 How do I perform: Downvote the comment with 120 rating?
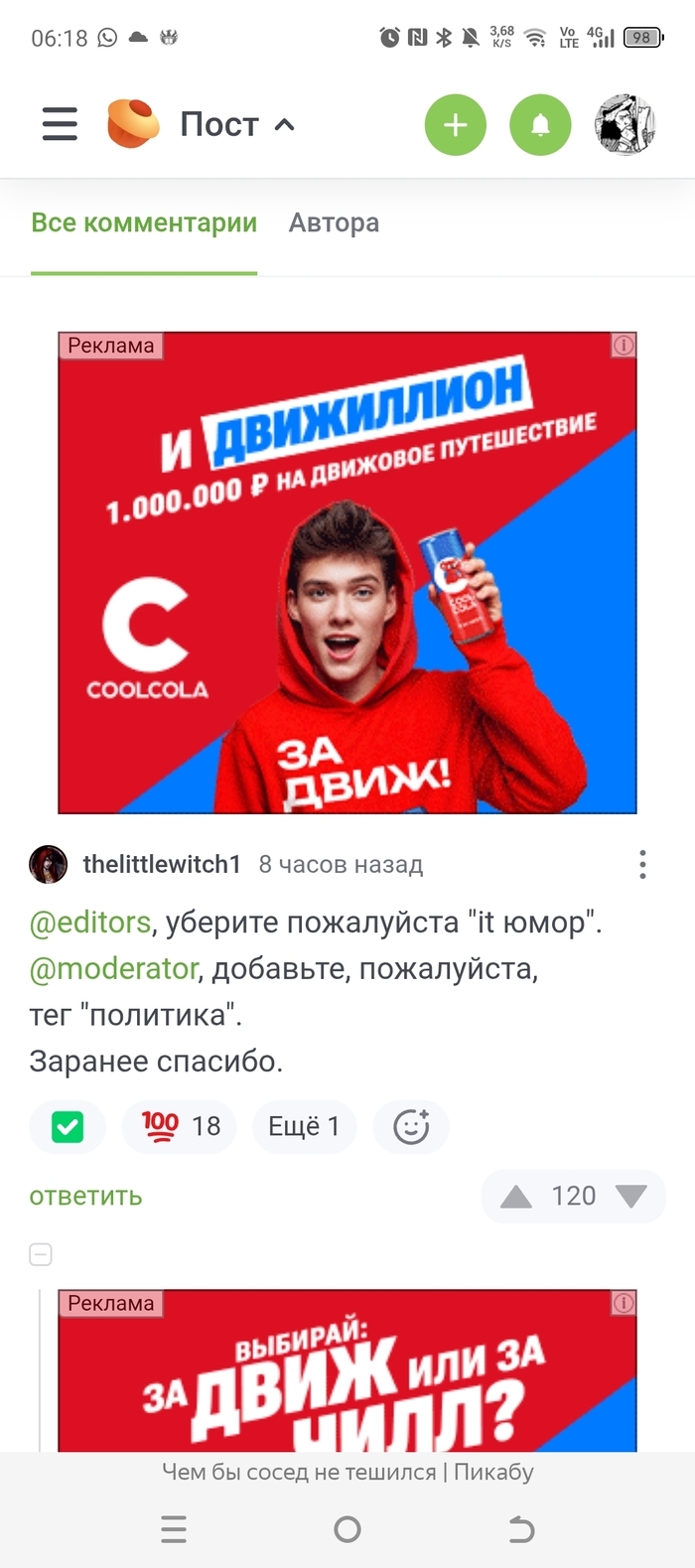(x=630, y=1197)
